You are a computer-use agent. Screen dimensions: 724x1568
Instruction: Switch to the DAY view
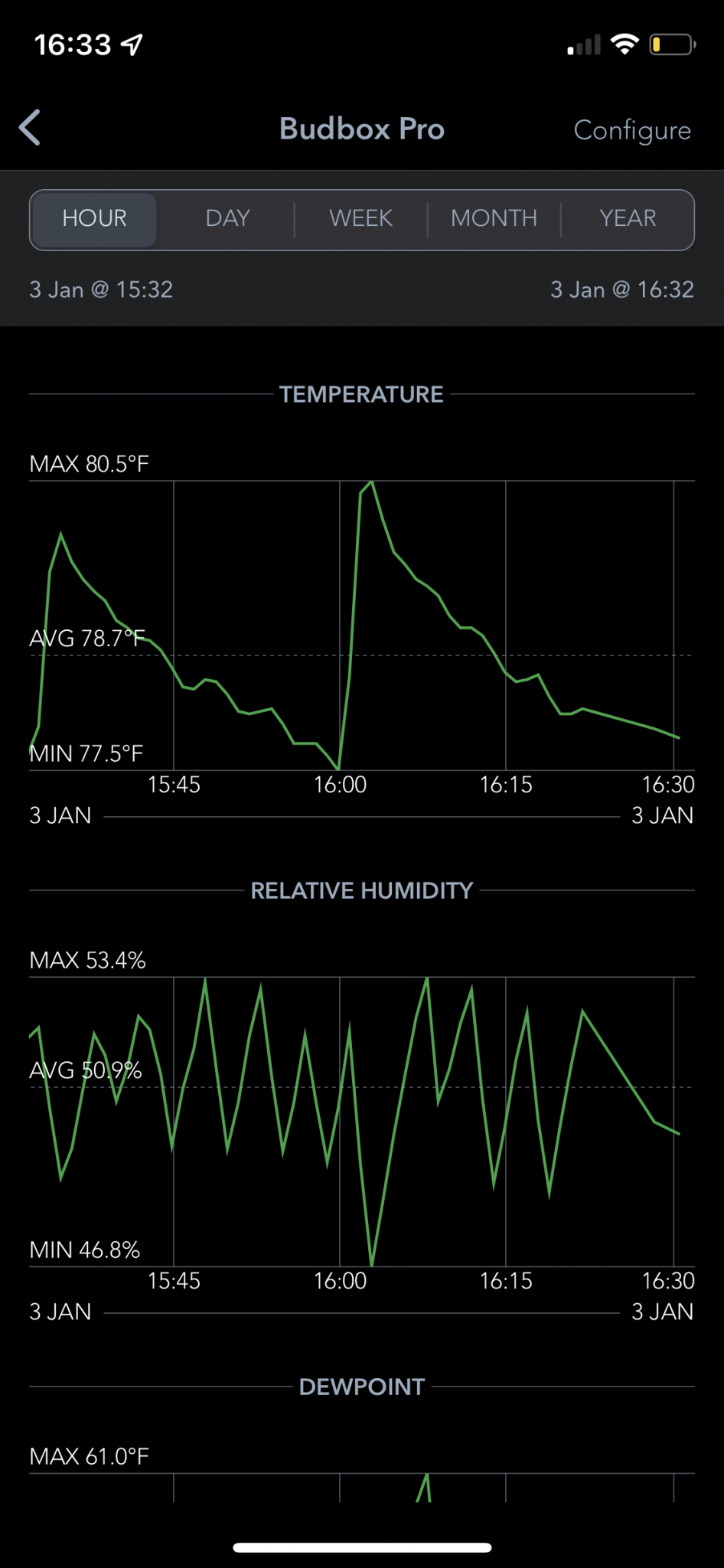[x=227, y=219]
